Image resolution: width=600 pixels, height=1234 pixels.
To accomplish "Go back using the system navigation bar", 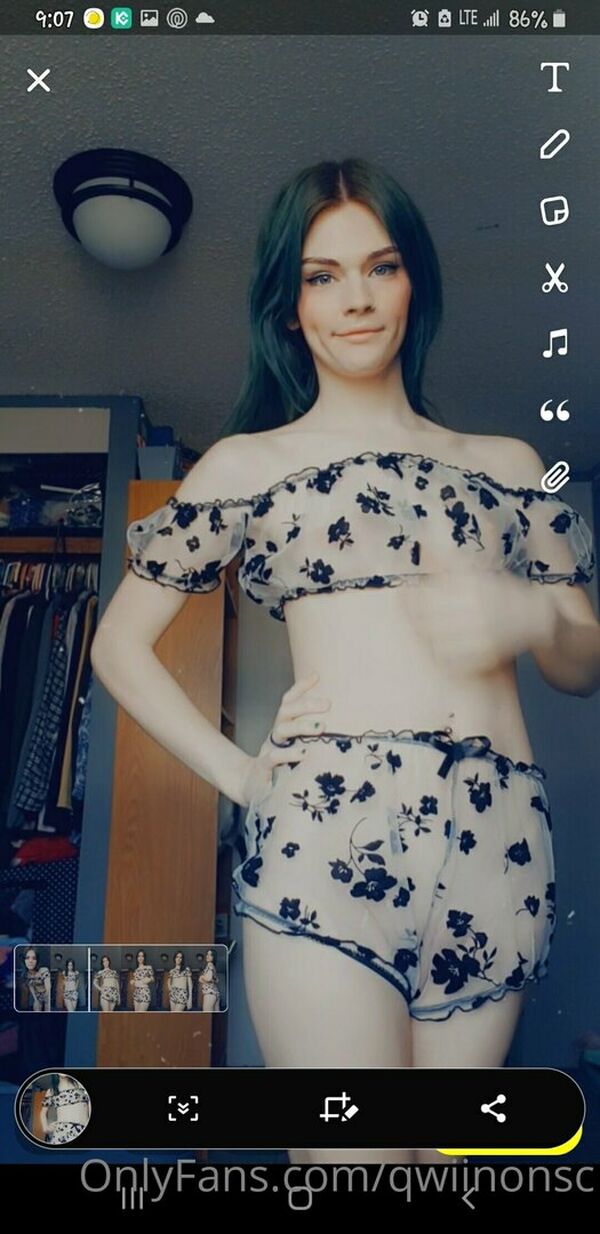I will [468, 1197].
